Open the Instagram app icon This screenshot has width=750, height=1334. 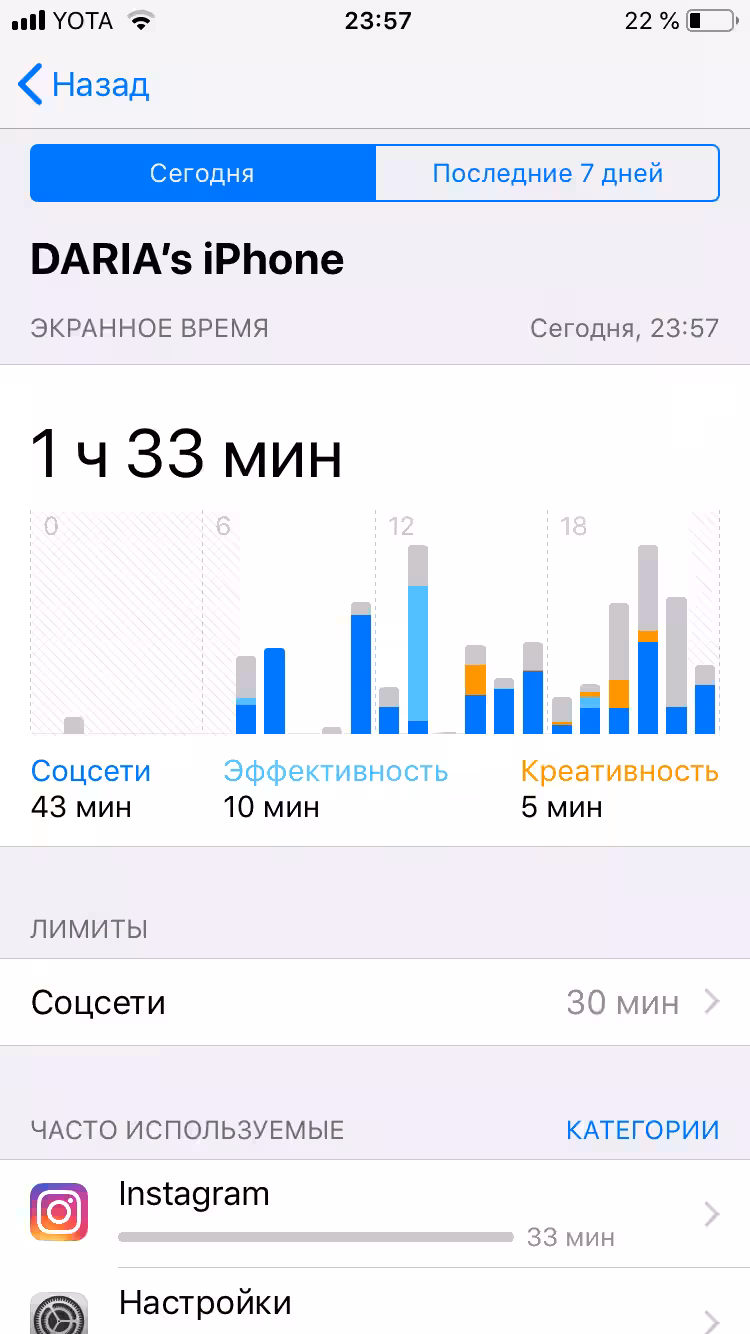click(x=58, y=1211)
